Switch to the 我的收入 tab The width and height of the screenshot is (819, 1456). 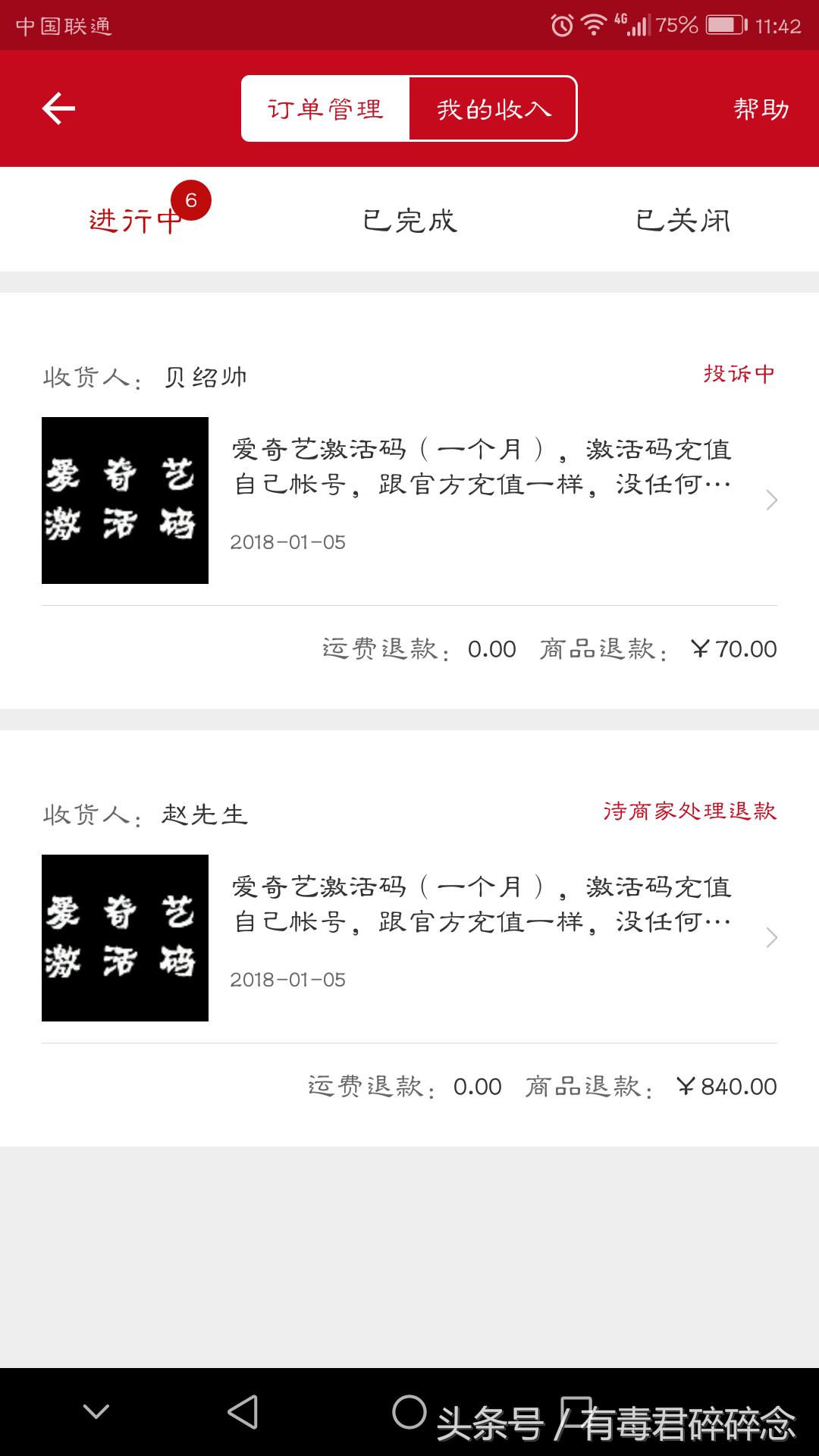coord(493,108)
